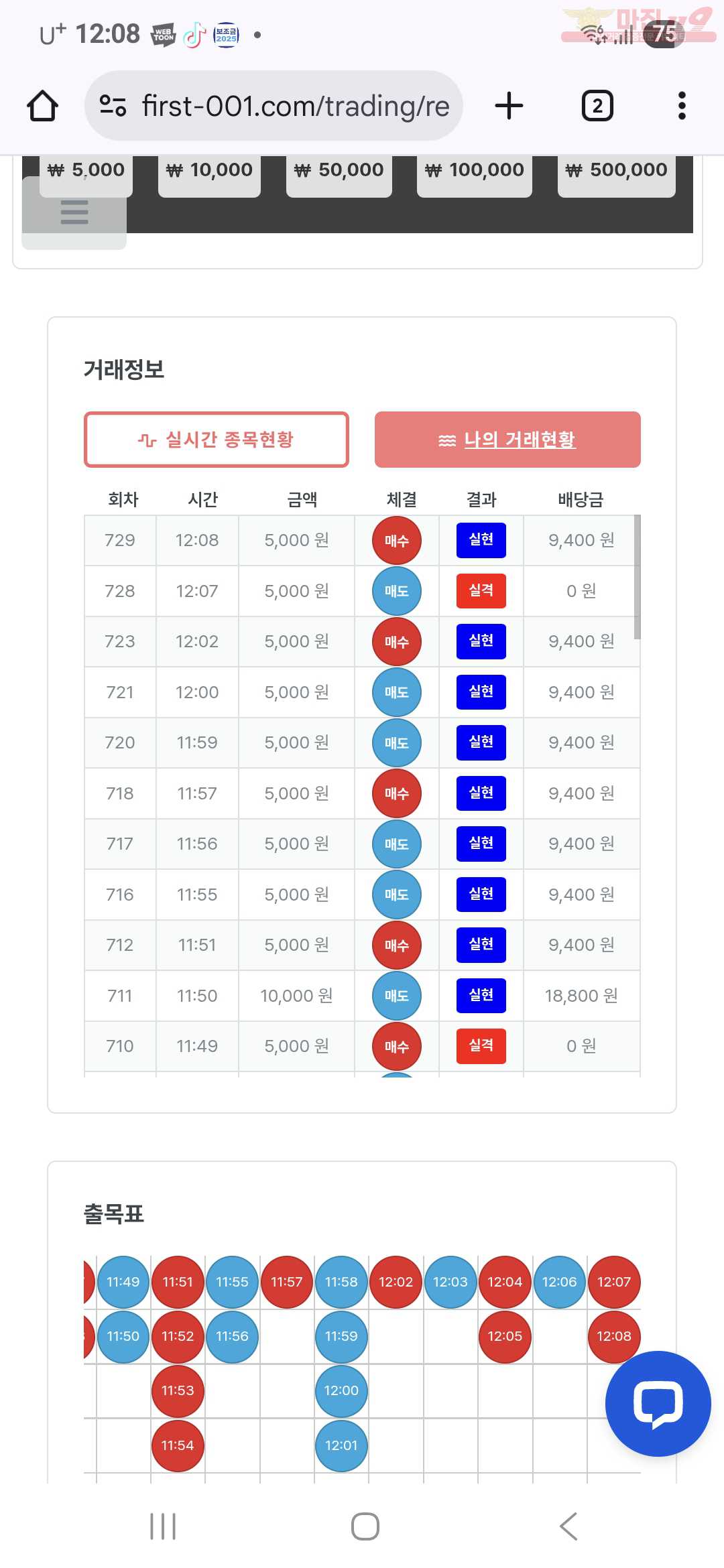
Task: Go to the browser home page
Action: [x=42, y=106]
